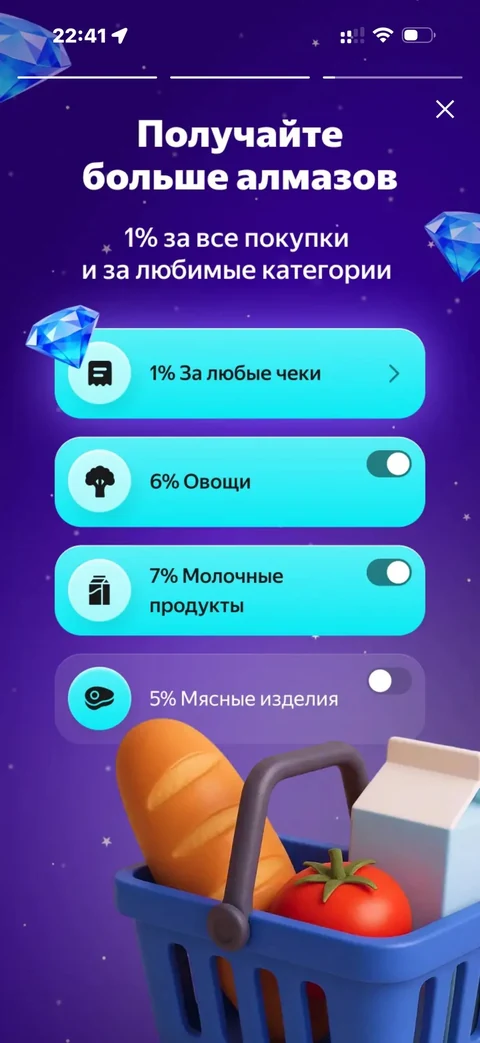480x1043 pixels.
Task: Open the 1% За любые чеки row
Action: pos(239,373)
